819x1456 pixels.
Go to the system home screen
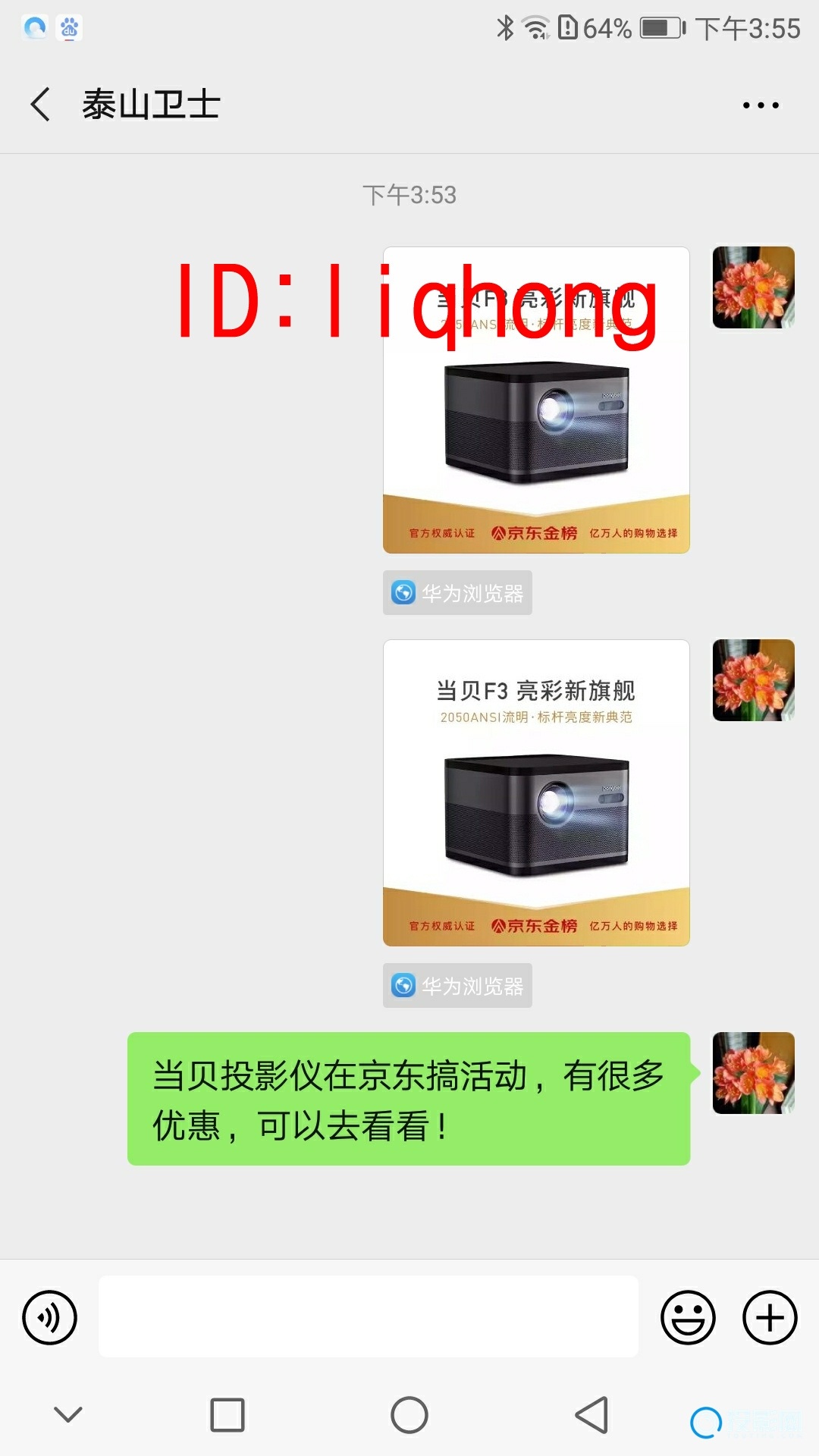click(409, 1415)
